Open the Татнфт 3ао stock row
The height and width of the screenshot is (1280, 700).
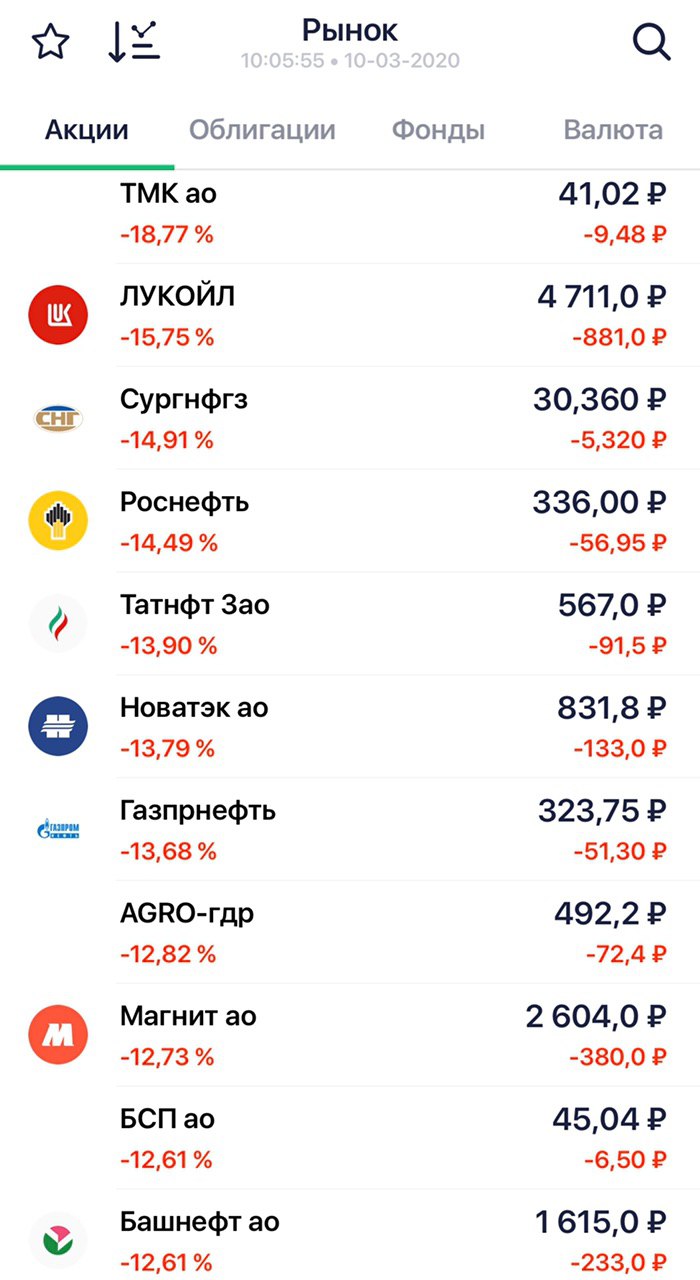click(x=350, y=624)
